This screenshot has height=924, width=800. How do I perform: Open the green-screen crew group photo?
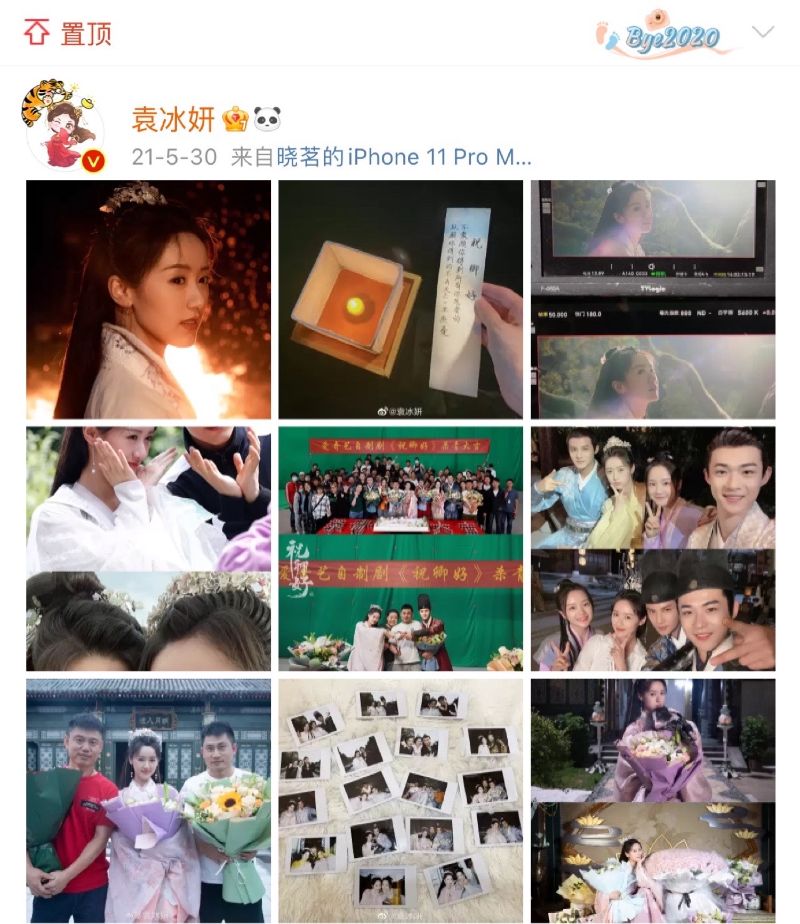point(400,548)
